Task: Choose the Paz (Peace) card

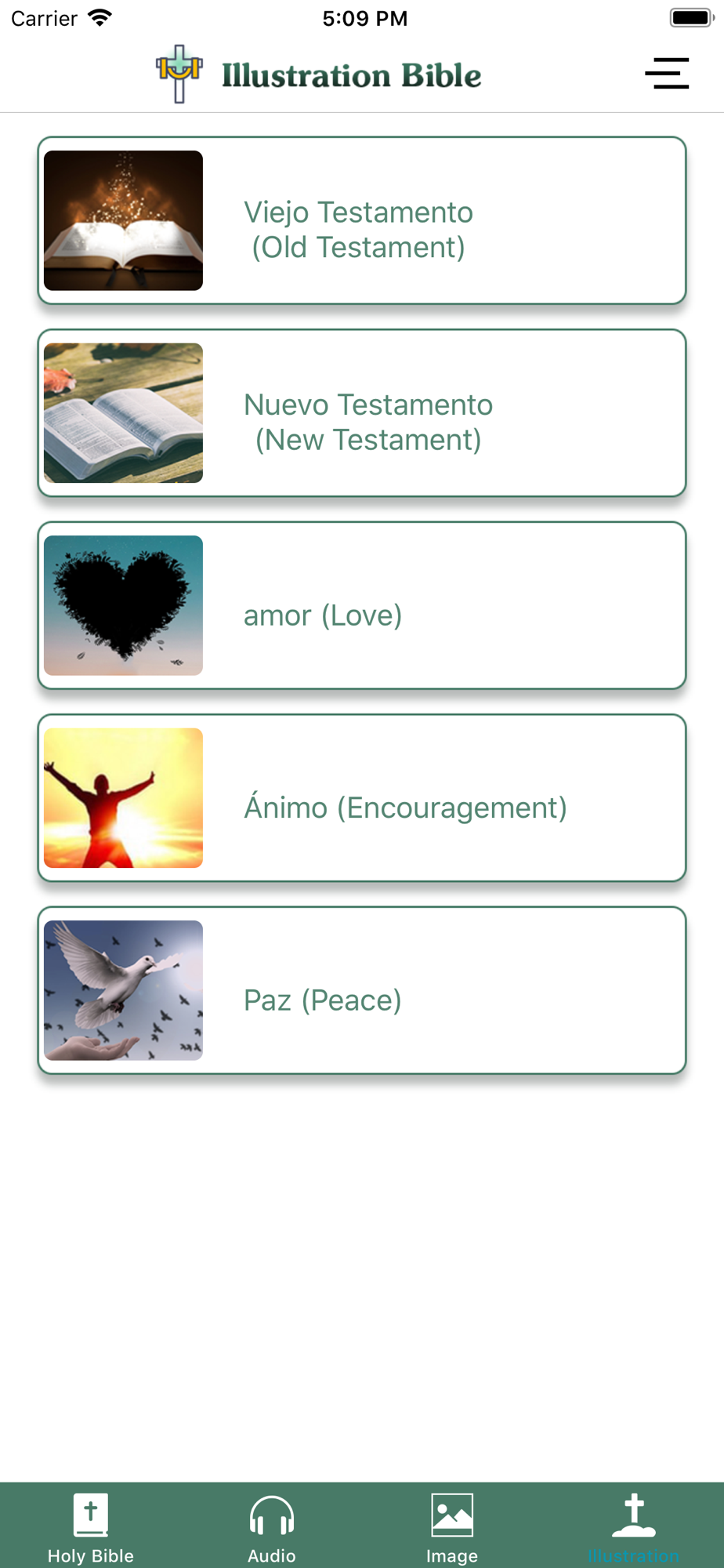Action: (362, 990)
